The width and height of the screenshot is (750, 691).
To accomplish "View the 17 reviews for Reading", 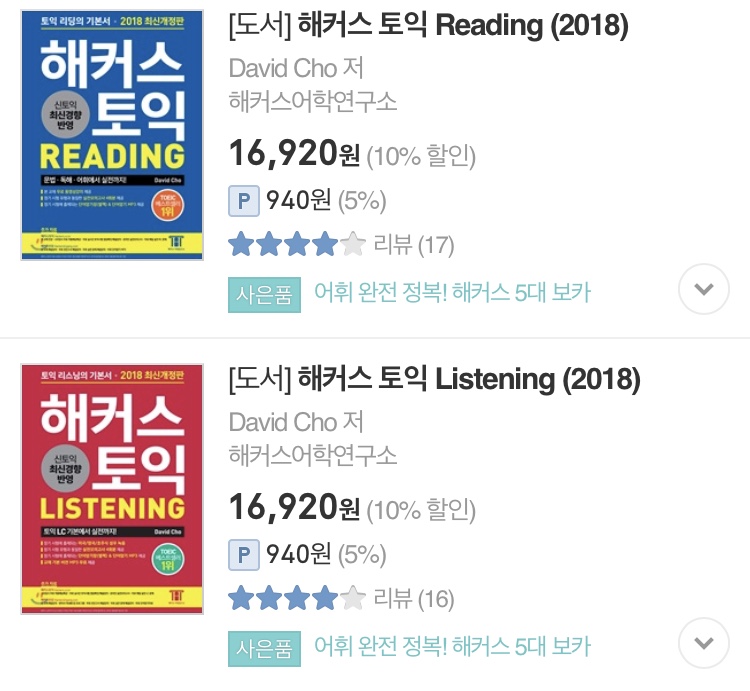I will point(413,245).
